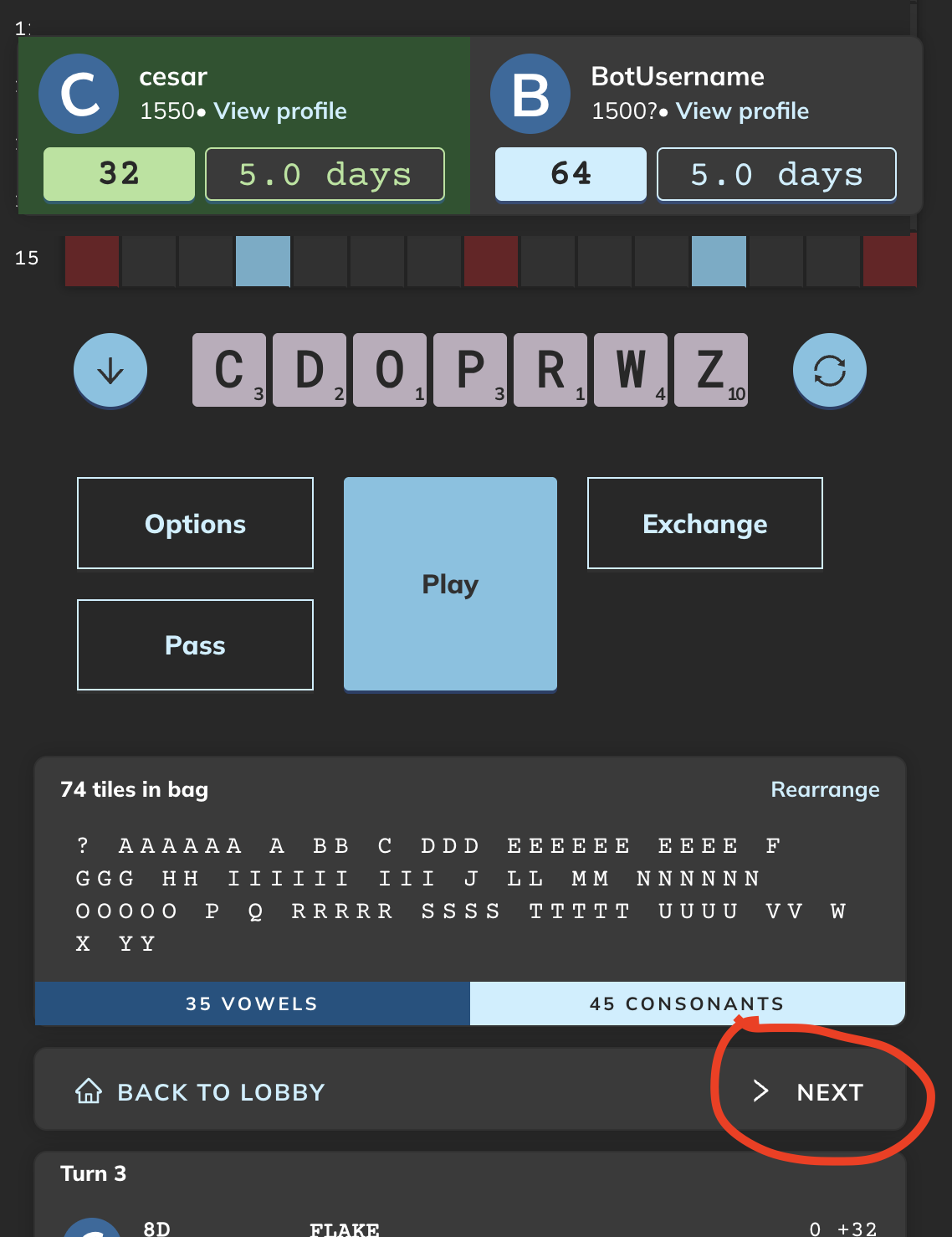952x1237 pixels.
Task: Select the P tile in rack
Action: (470, 370)
